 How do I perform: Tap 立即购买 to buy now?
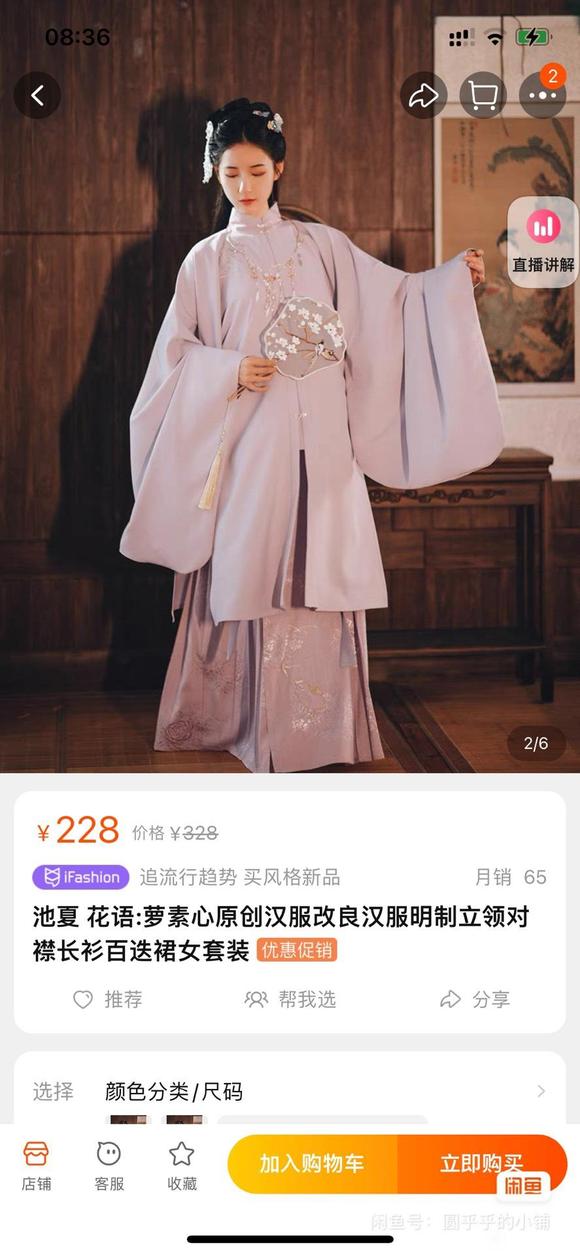pyautogui.click(x=482, y=1164)
